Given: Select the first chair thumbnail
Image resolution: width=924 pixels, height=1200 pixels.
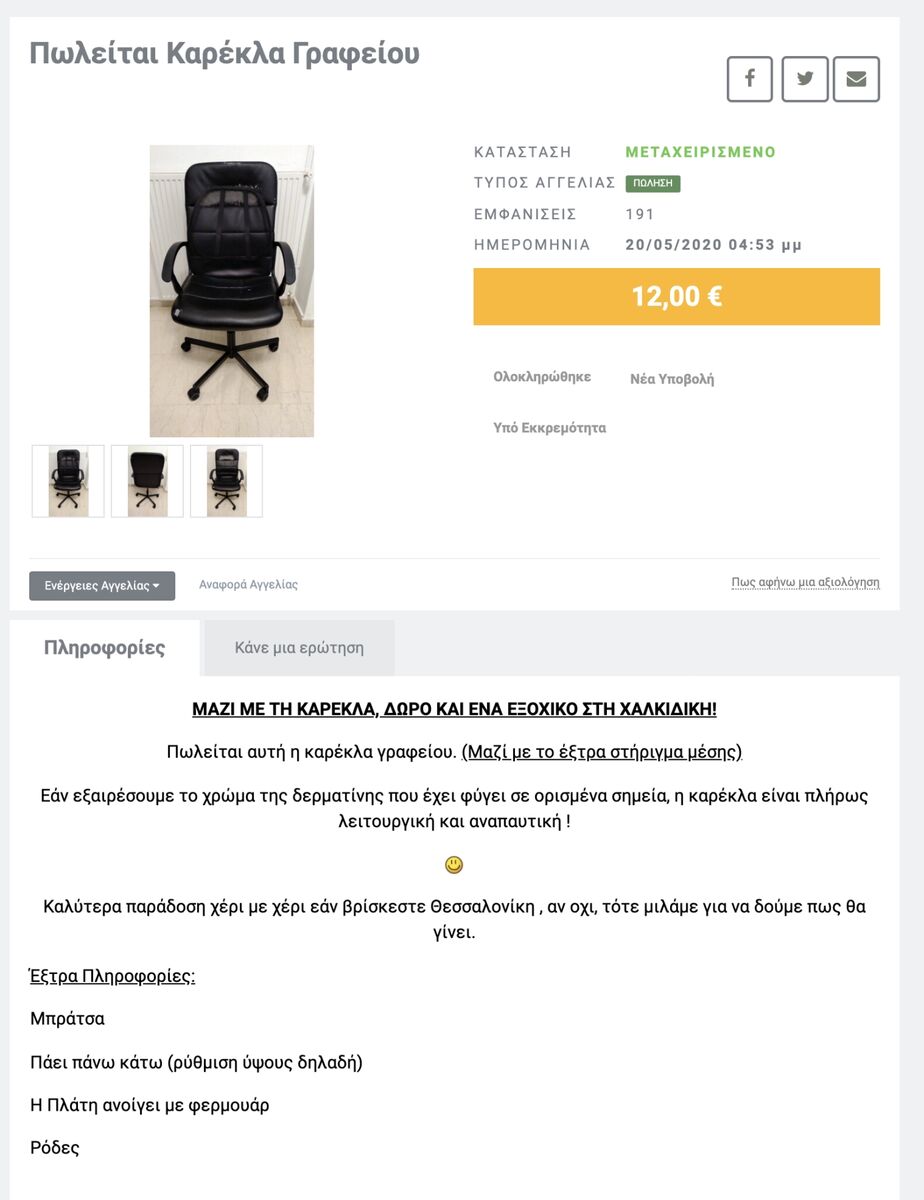Looking at the screenshot, I should pos(68,481).
